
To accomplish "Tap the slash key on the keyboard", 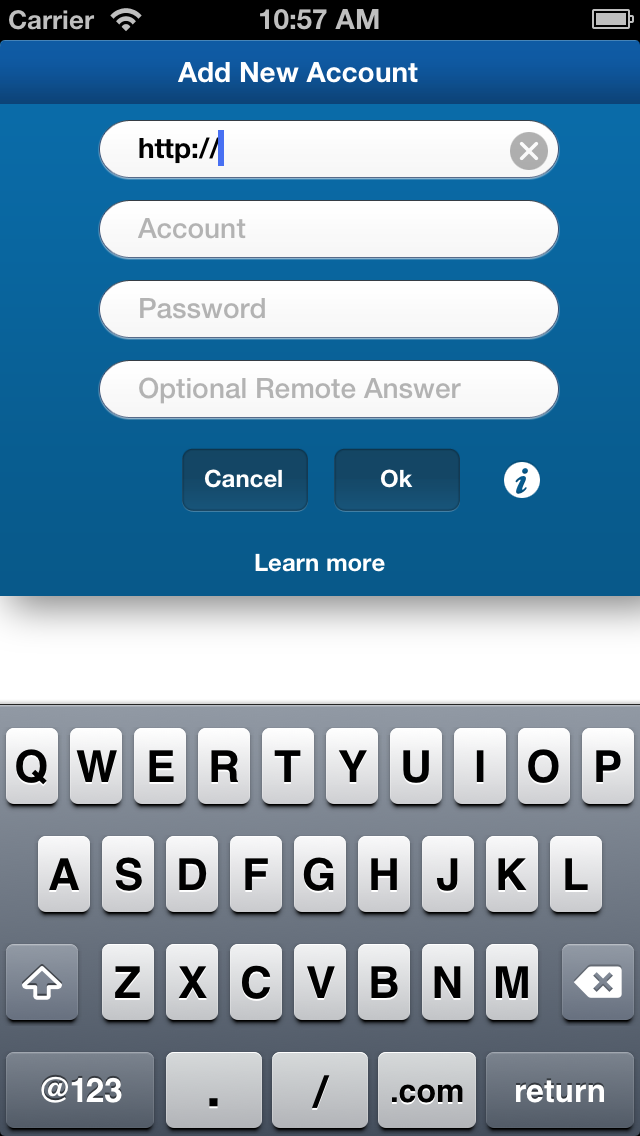I will coord(320,1090).
